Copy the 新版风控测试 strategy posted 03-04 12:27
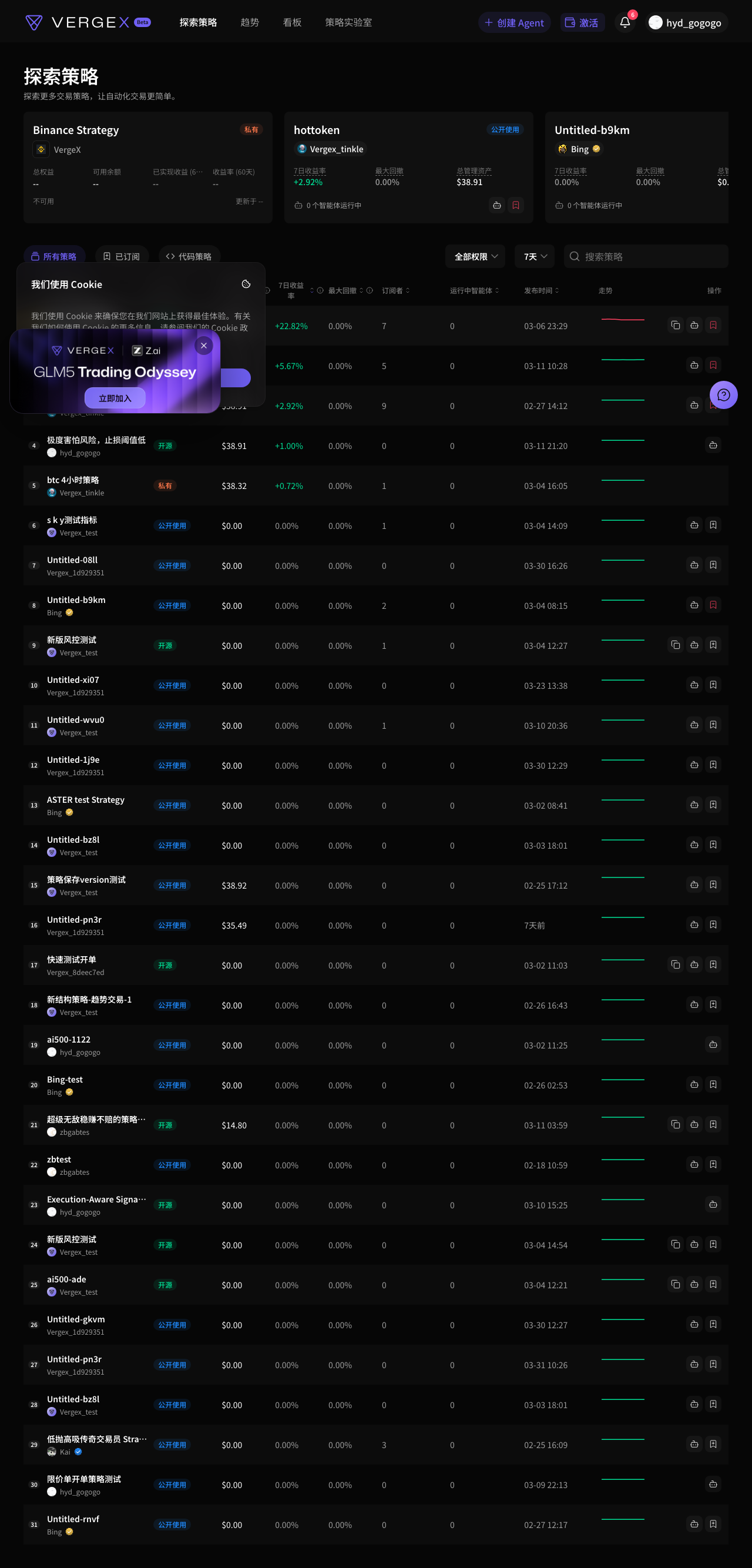The height and width of the screenshot is (1568, 752). pos(676,645)
